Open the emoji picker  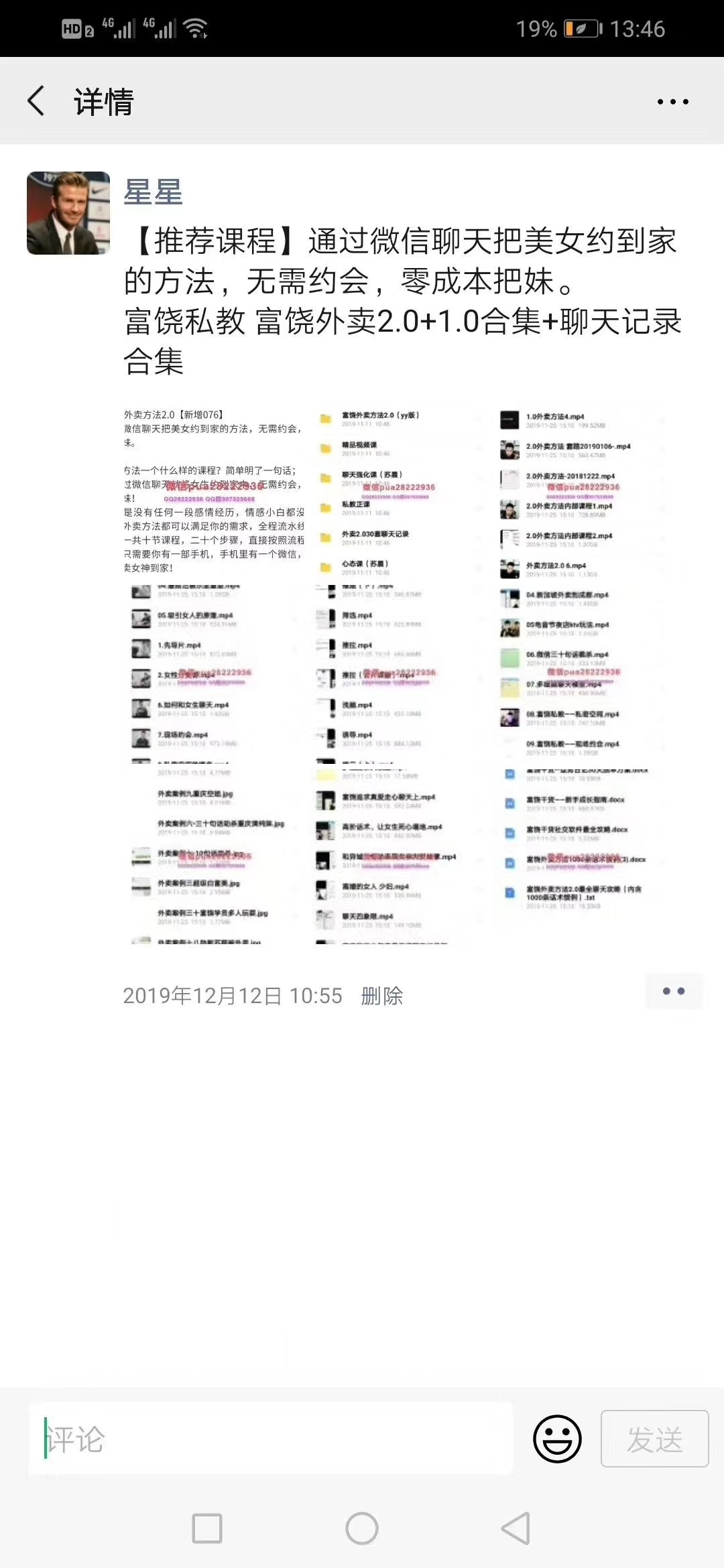coord(557,1439)
